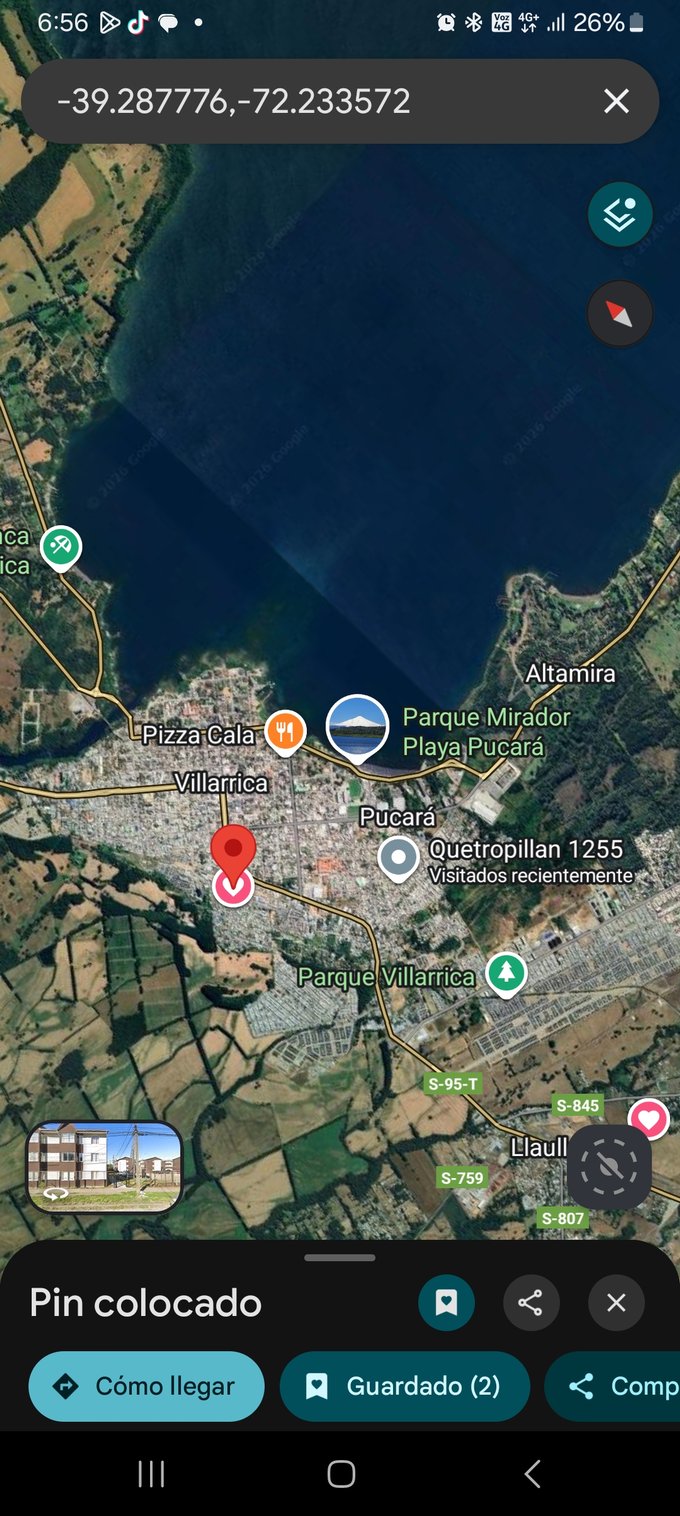Open the map layers selector
The width and height of the screenshot is (680, 1516).
(x=620, y=214)
